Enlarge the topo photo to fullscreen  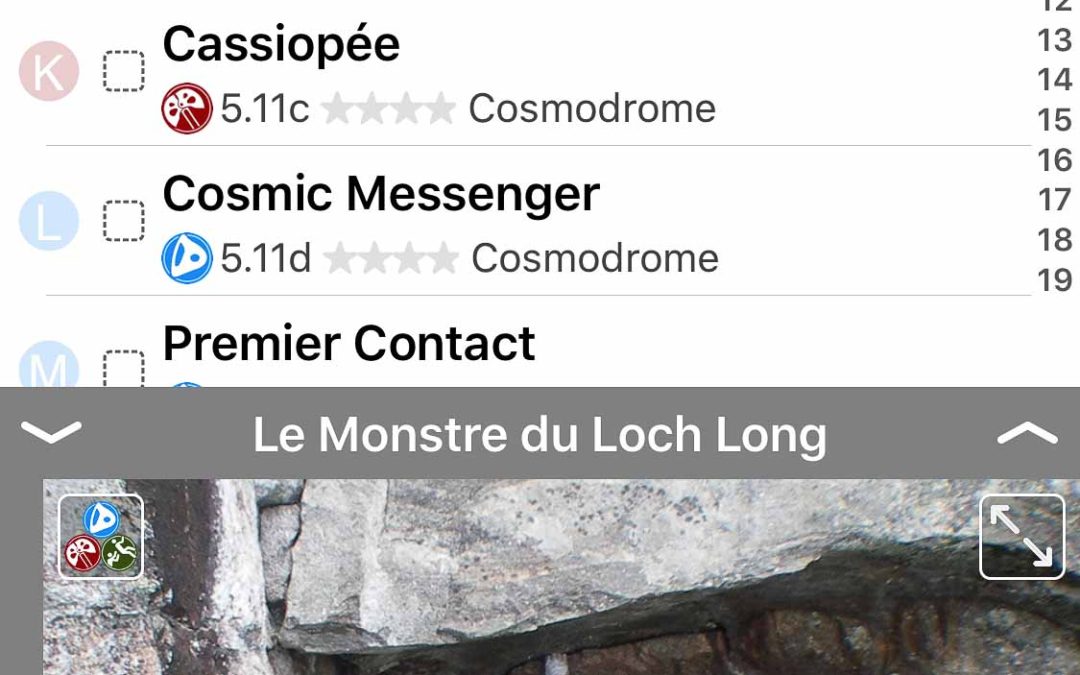[1021, 537]
